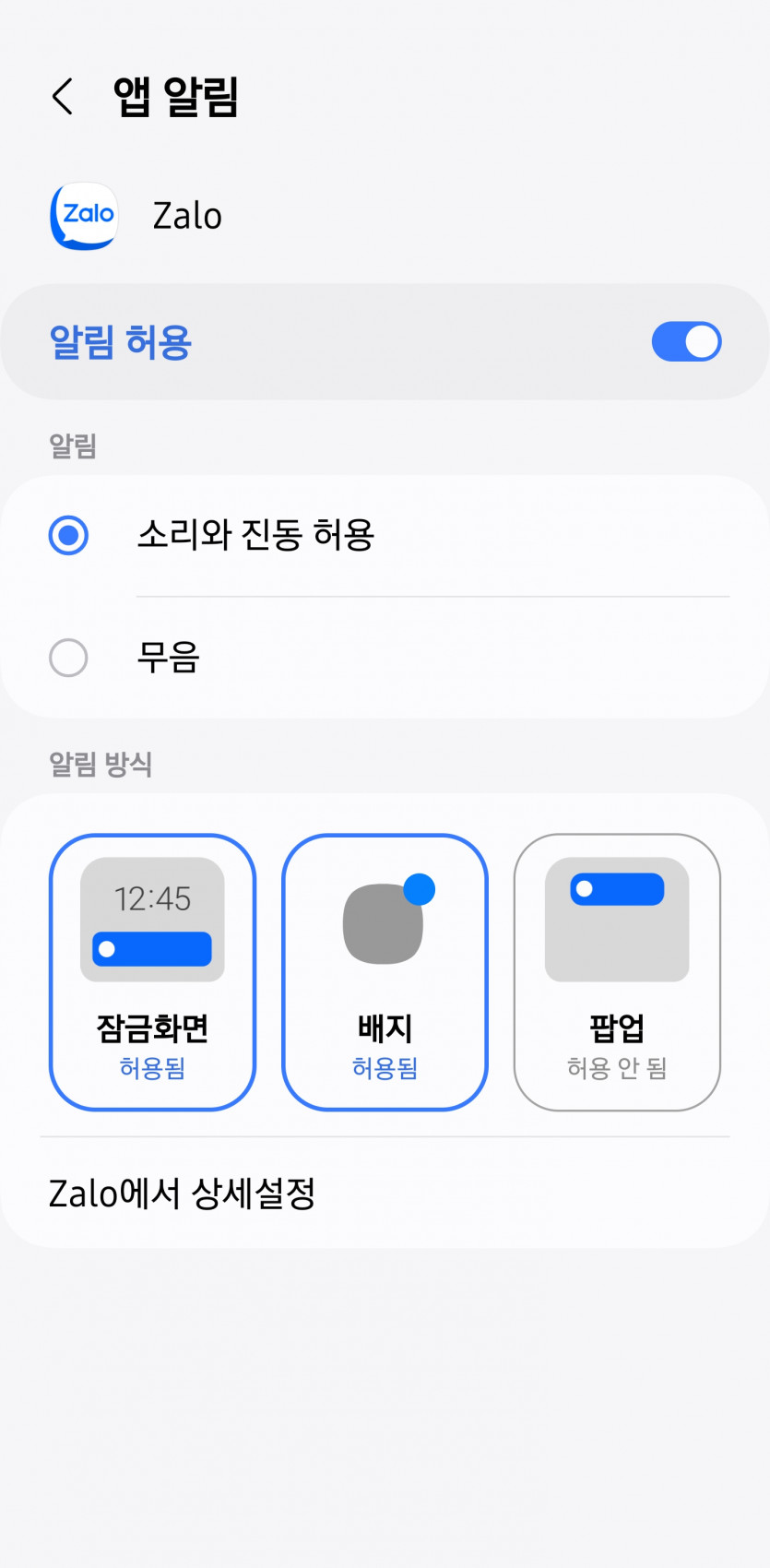Toggle the 배지 notification style
Image resolution: width=770 pixels, height=1568 pixels.
point(385,972)
